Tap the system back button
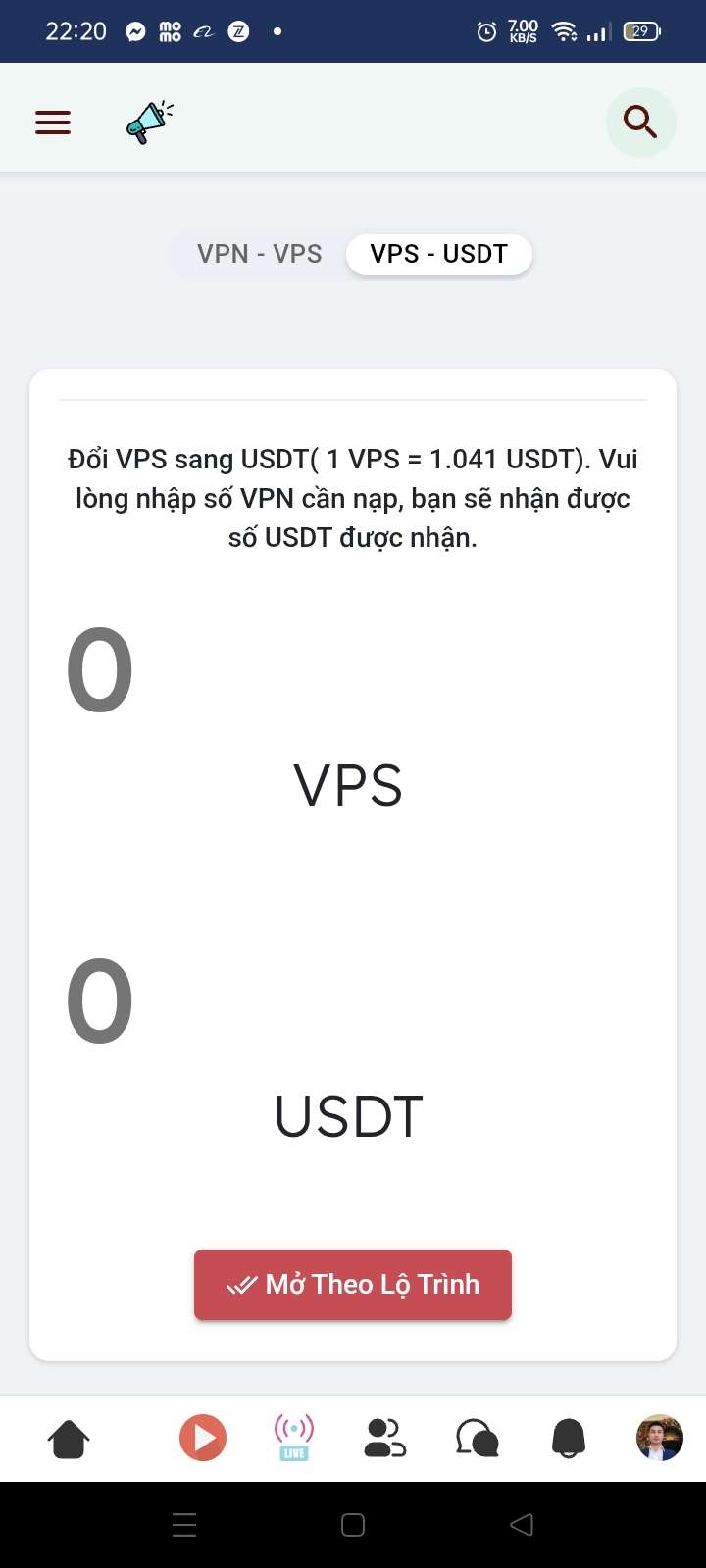 coord(522,1524)
